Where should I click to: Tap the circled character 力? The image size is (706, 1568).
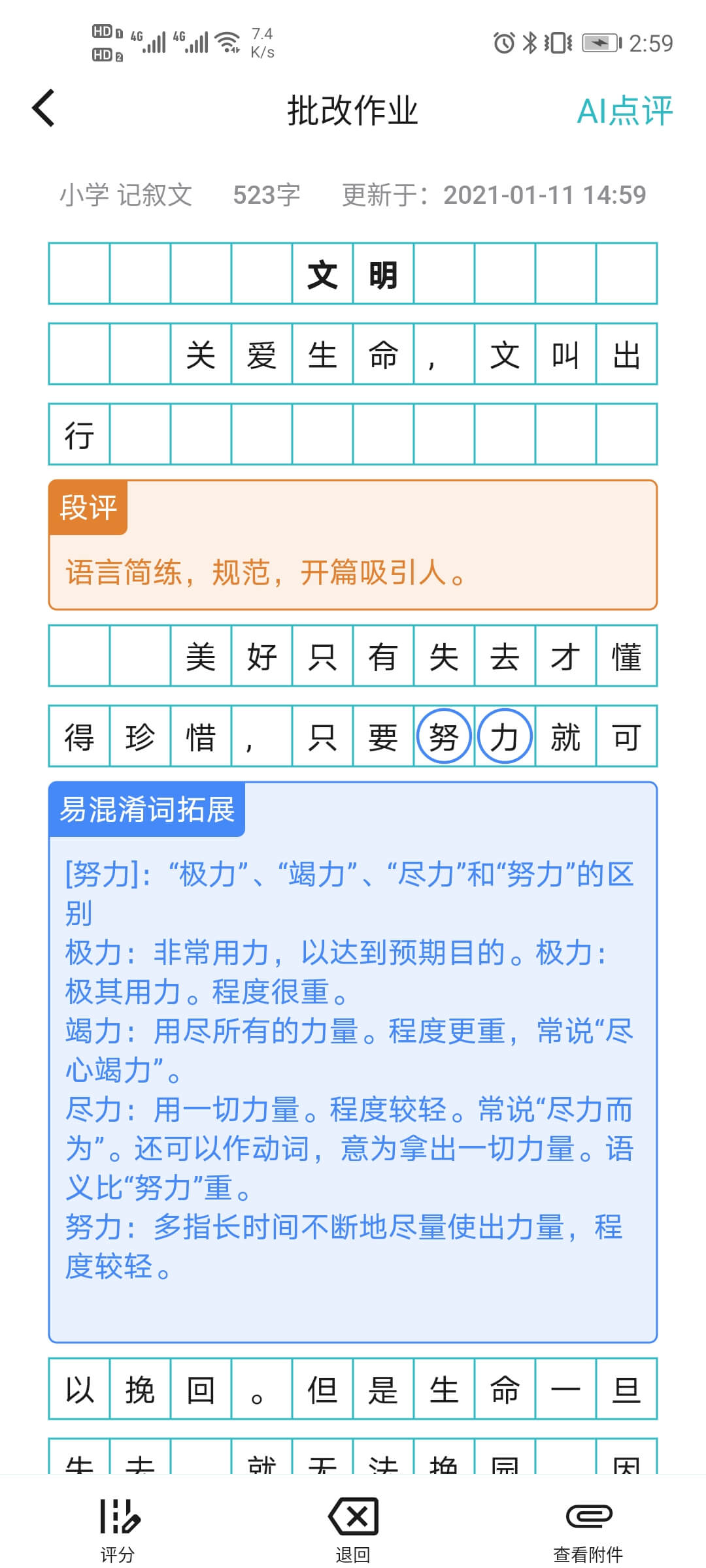505,737
